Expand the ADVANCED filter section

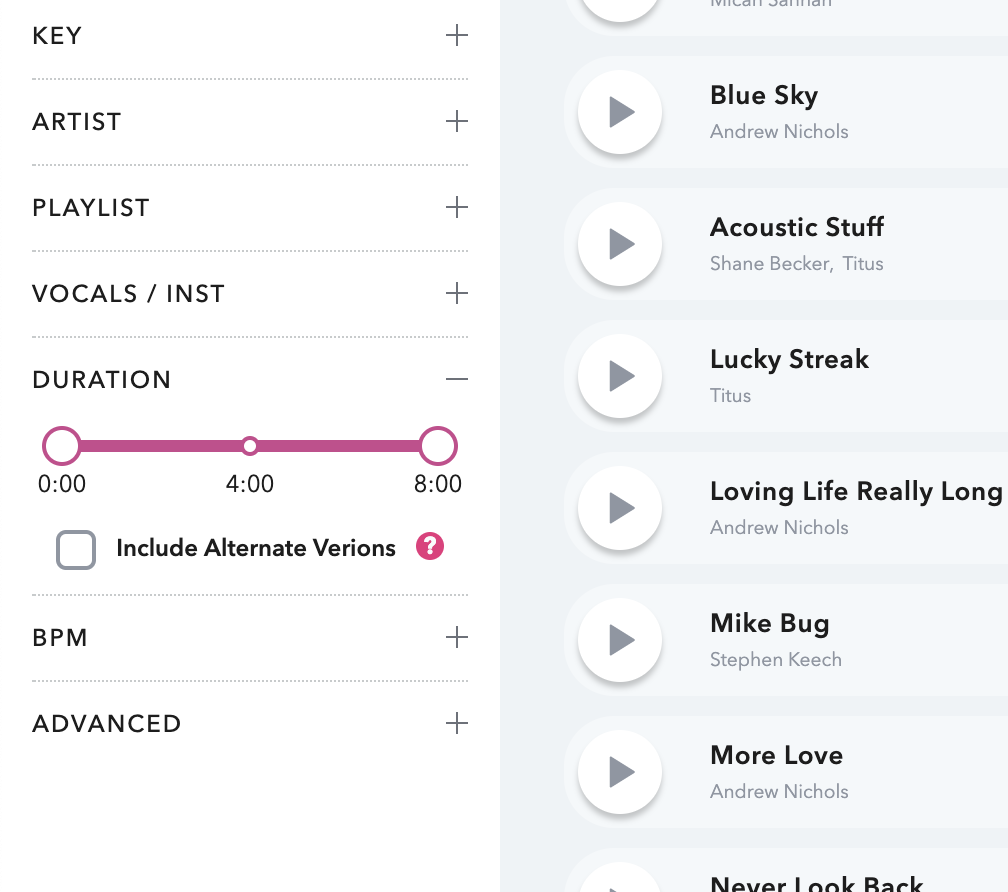[456, 724]
